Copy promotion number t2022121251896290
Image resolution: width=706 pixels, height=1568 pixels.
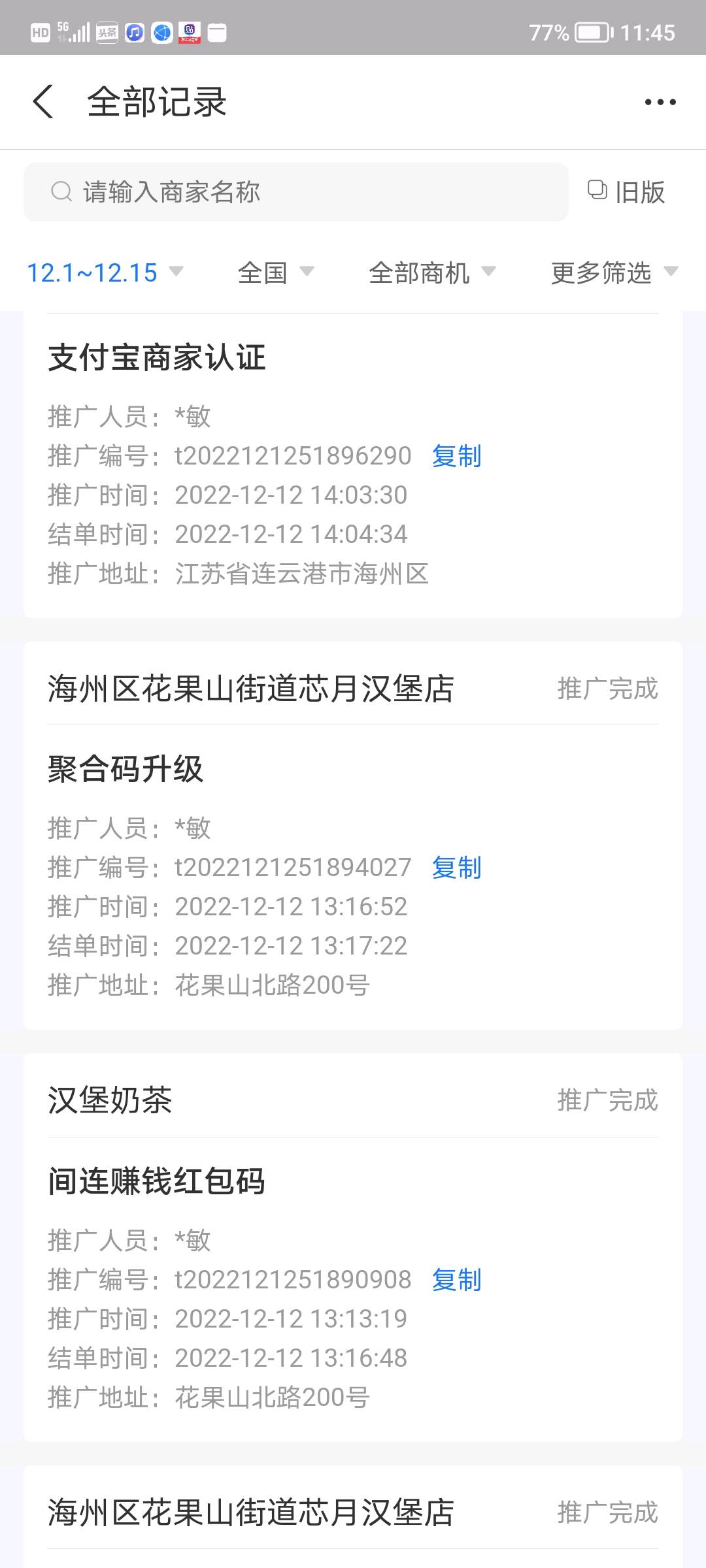[456, 456]
